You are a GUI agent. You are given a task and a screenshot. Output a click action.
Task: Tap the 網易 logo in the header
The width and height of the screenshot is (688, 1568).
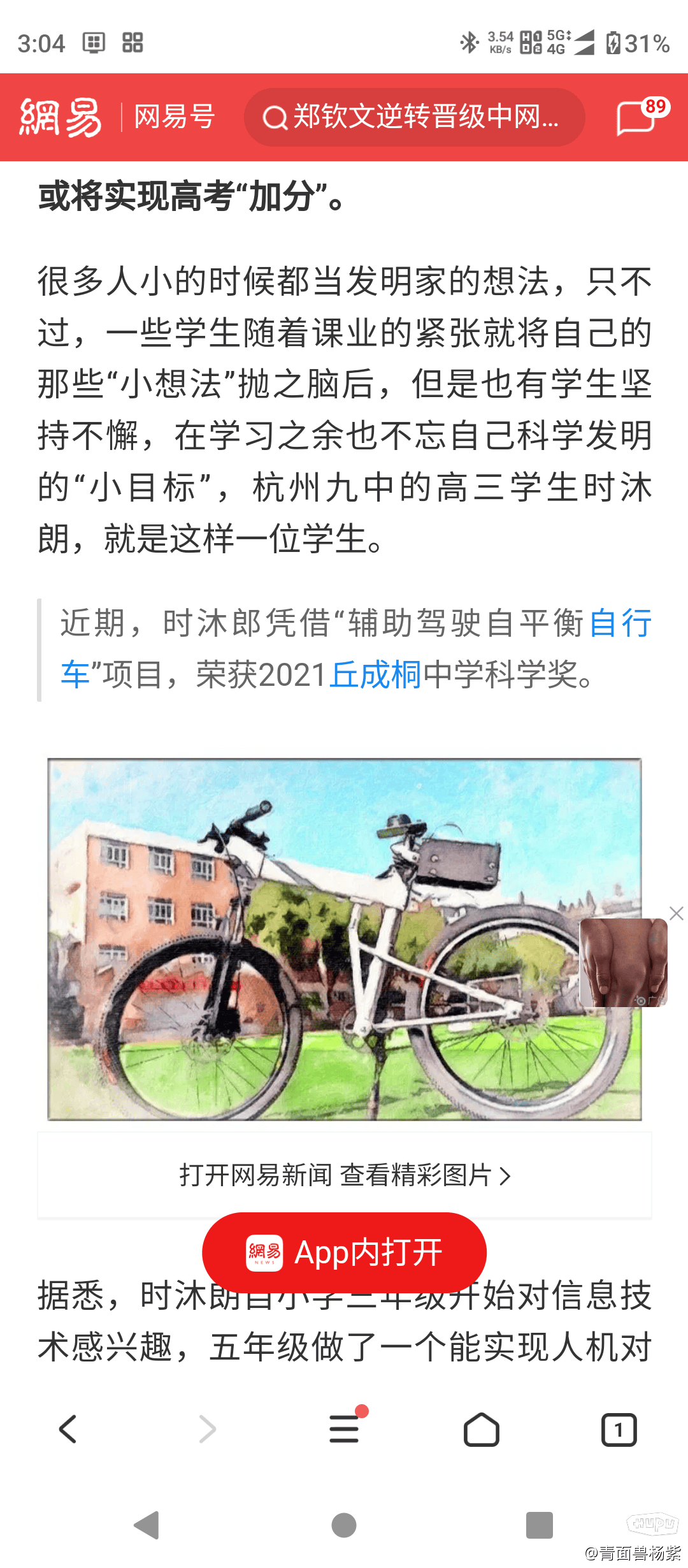click(x=61, y=117)
